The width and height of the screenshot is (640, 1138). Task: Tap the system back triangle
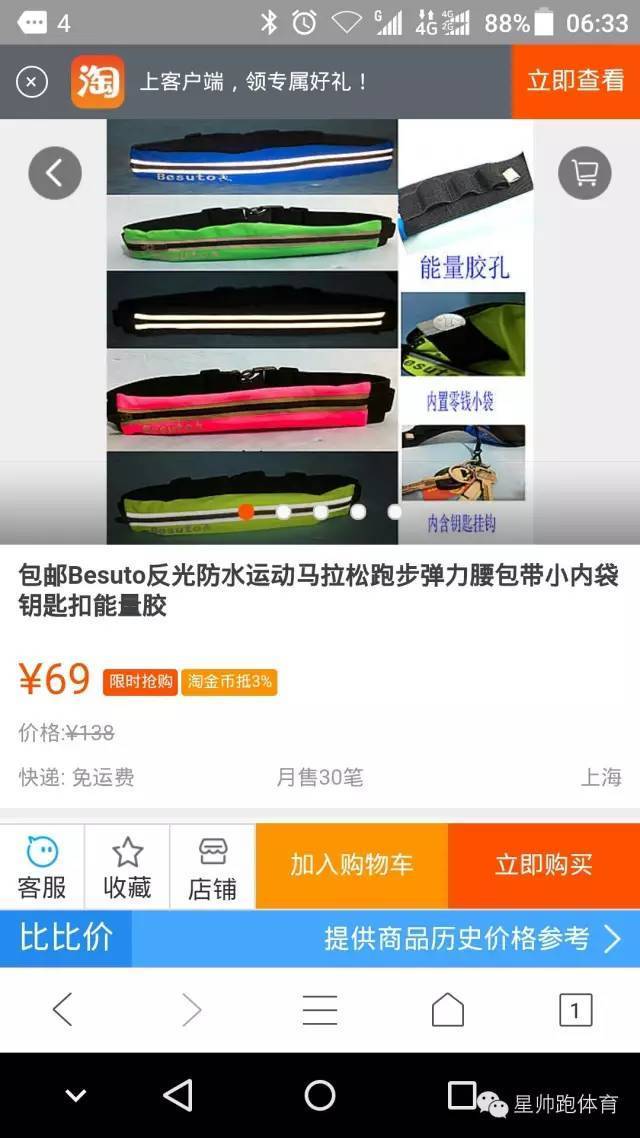point(178,1095)
